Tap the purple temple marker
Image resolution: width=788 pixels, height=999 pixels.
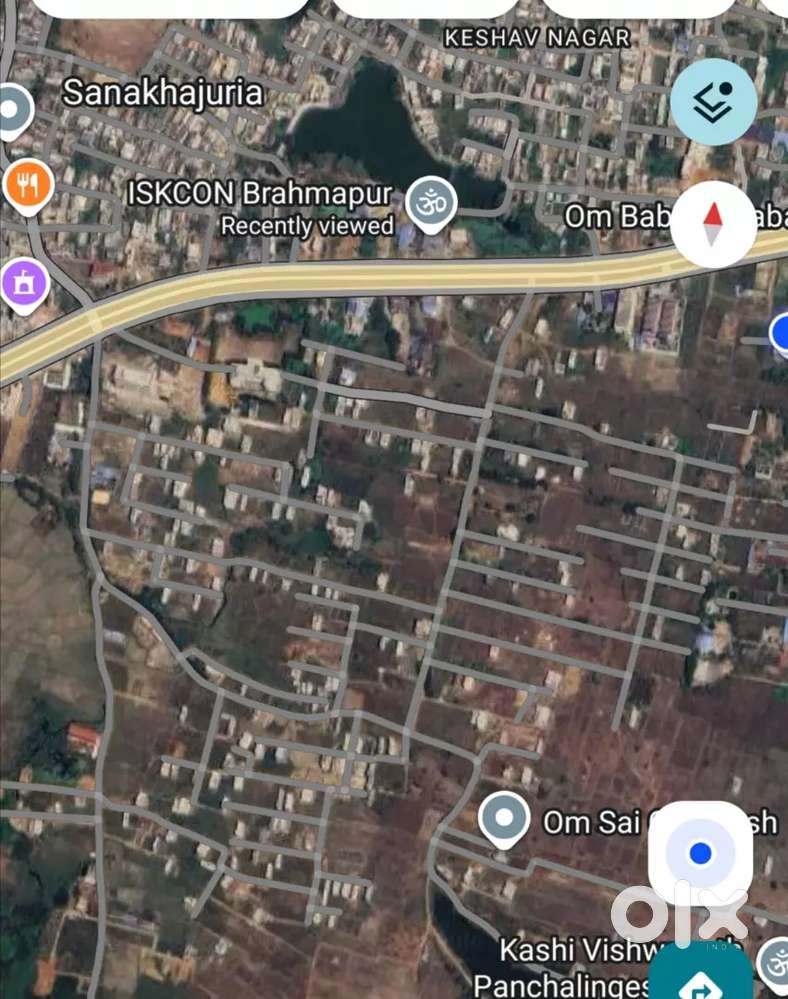pos(24,283)
